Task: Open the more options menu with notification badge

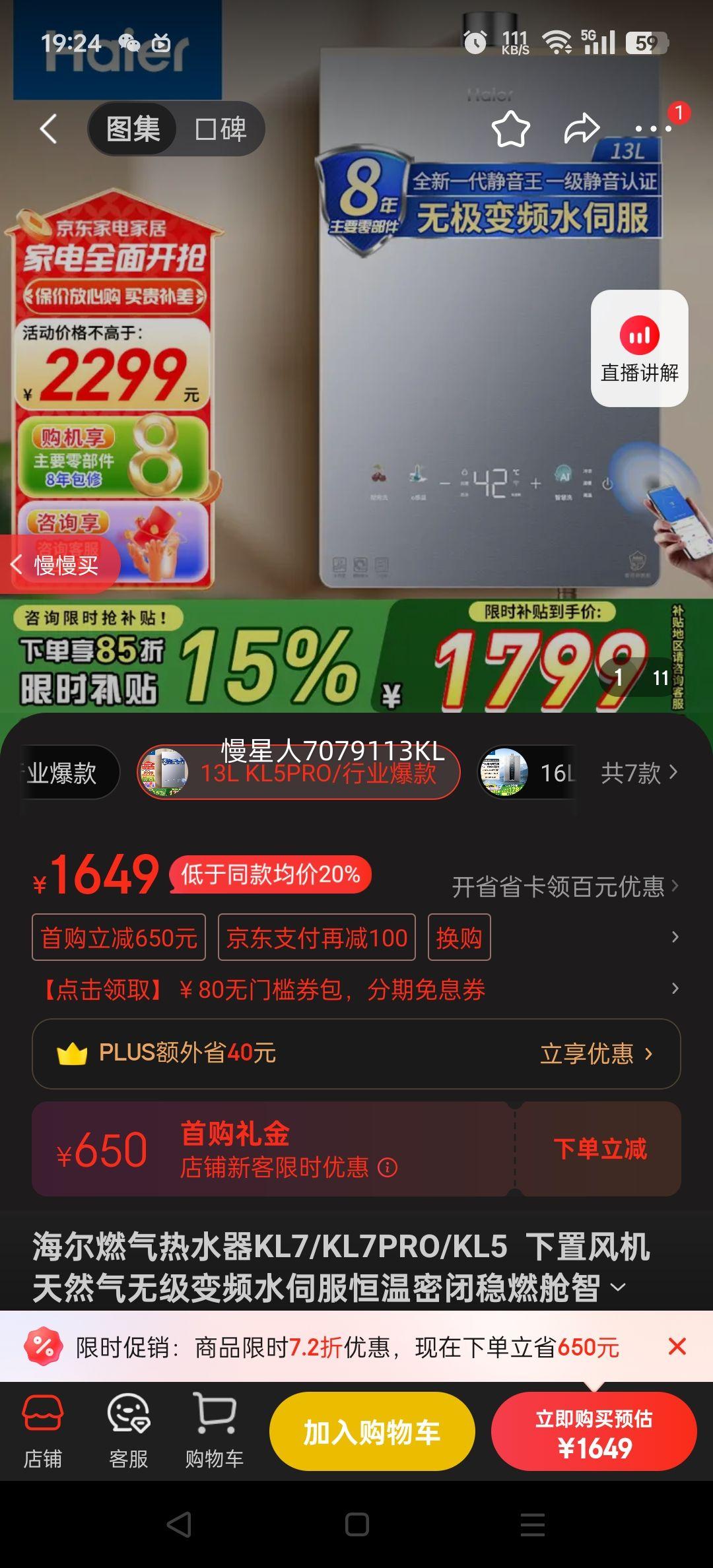Action: click(653, 130)
